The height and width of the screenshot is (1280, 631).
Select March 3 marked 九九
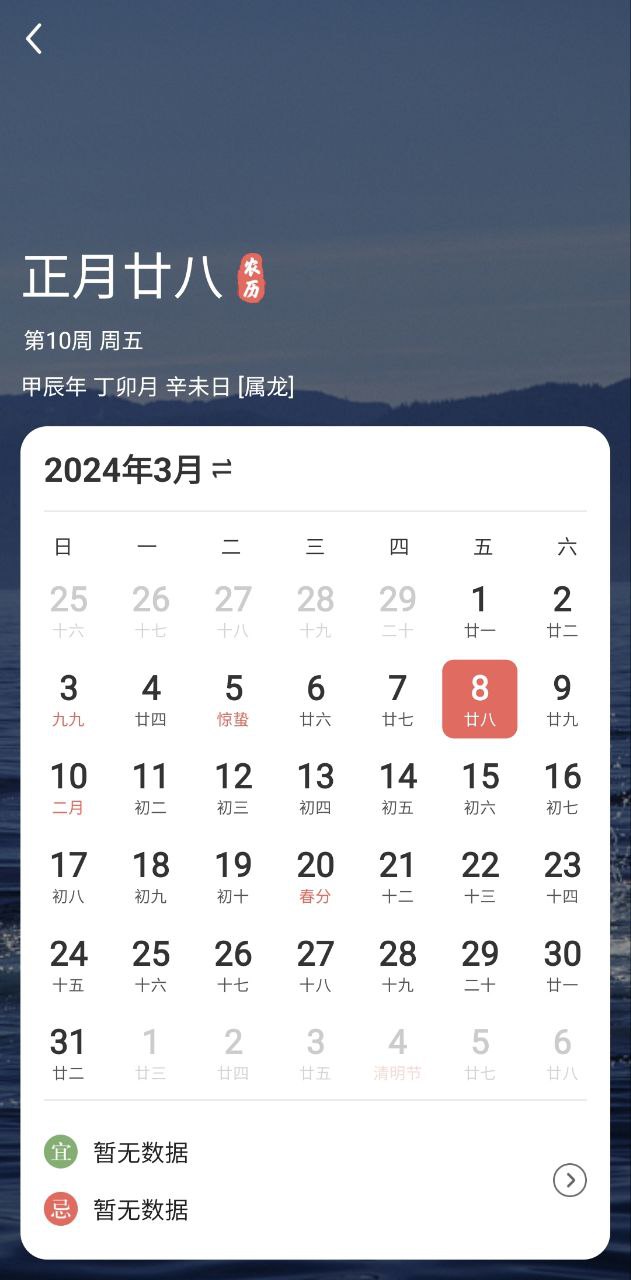coord(68,699)
